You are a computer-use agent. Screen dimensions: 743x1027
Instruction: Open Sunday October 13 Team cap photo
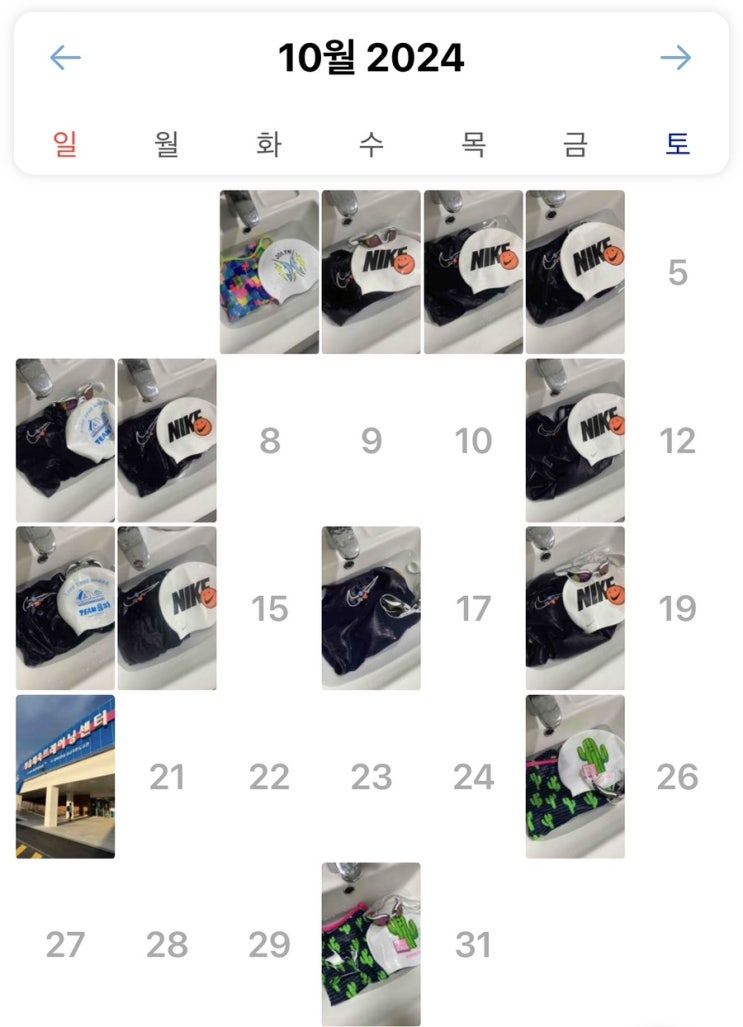(x=65, y=608)
